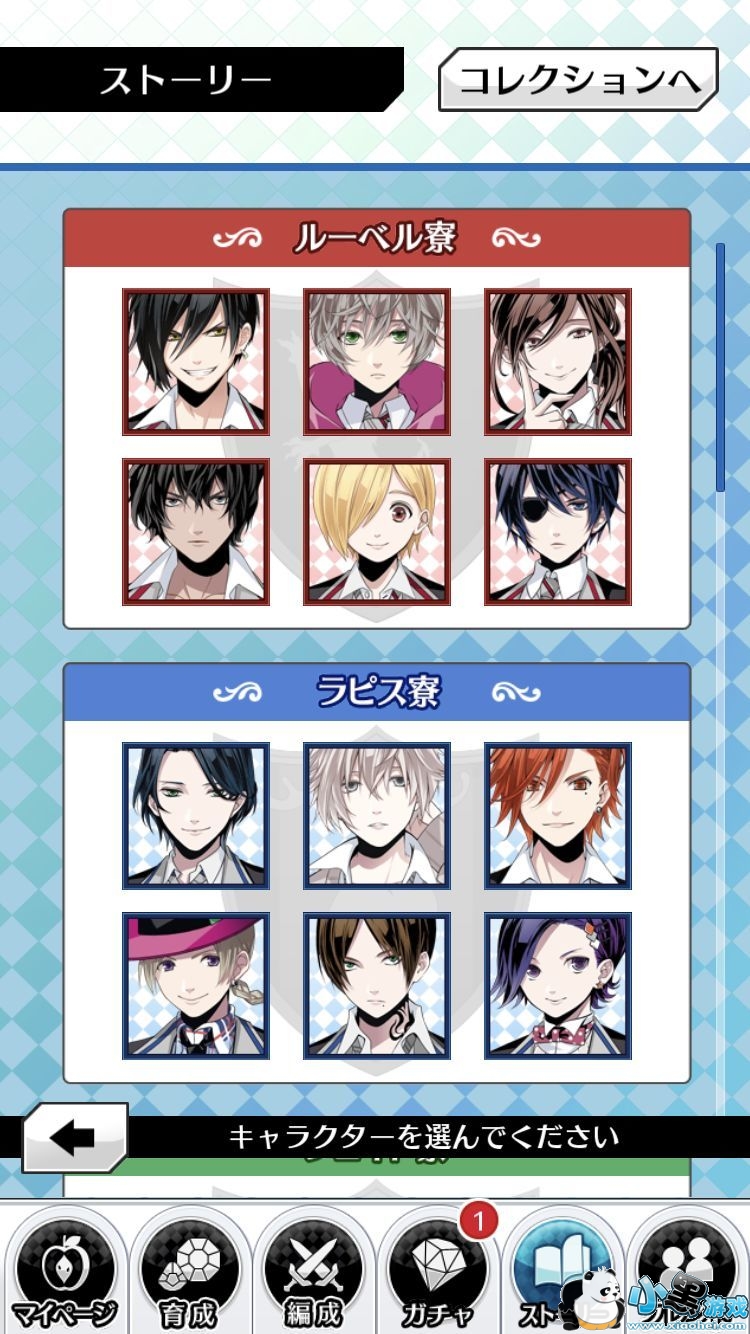The image size is (750, 1334).
Task: Pick the grinning black-haired character in ルーベル寮
Action: pos(196,362)
